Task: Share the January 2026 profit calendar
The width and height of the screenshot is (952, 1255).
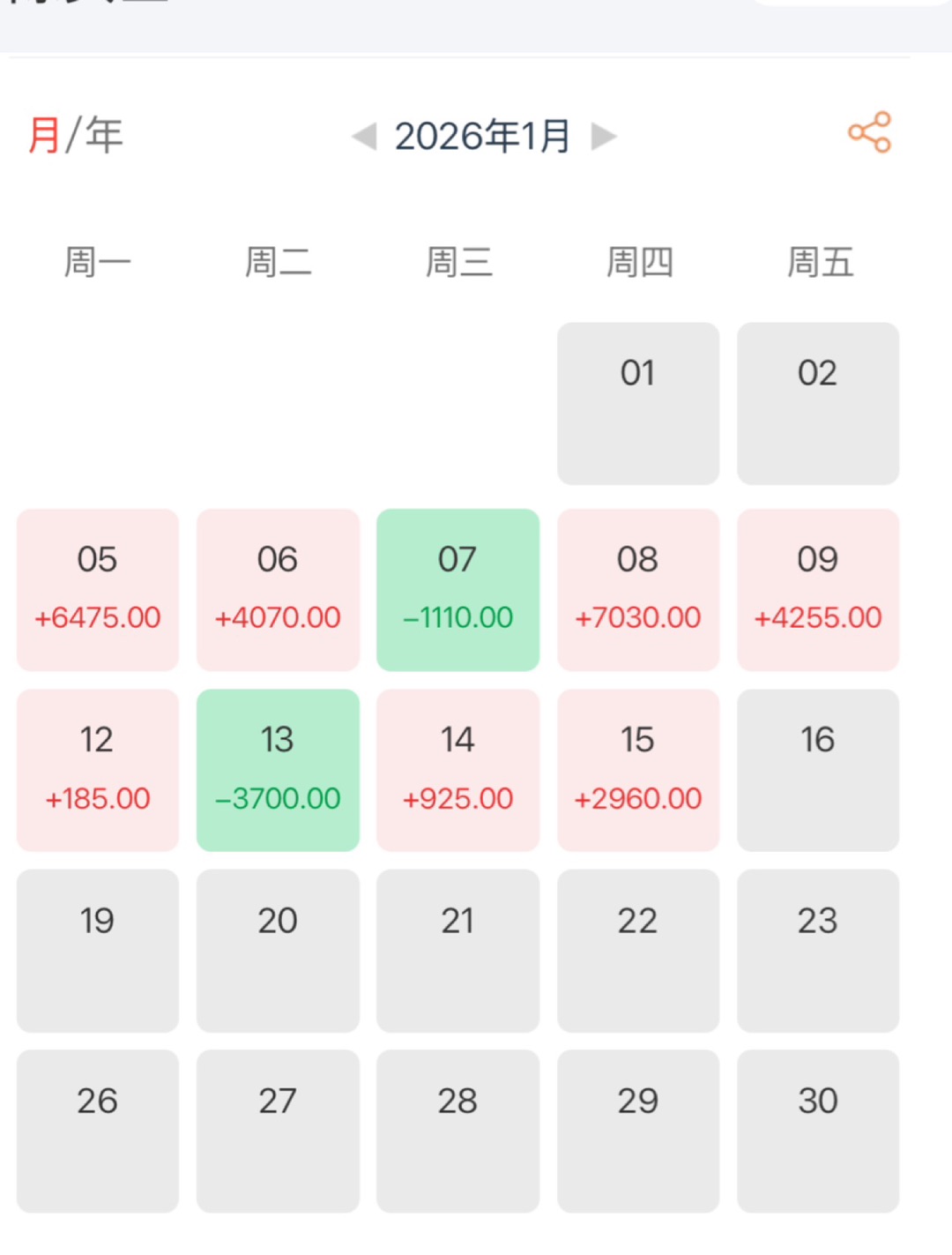Action: point(870,133)
